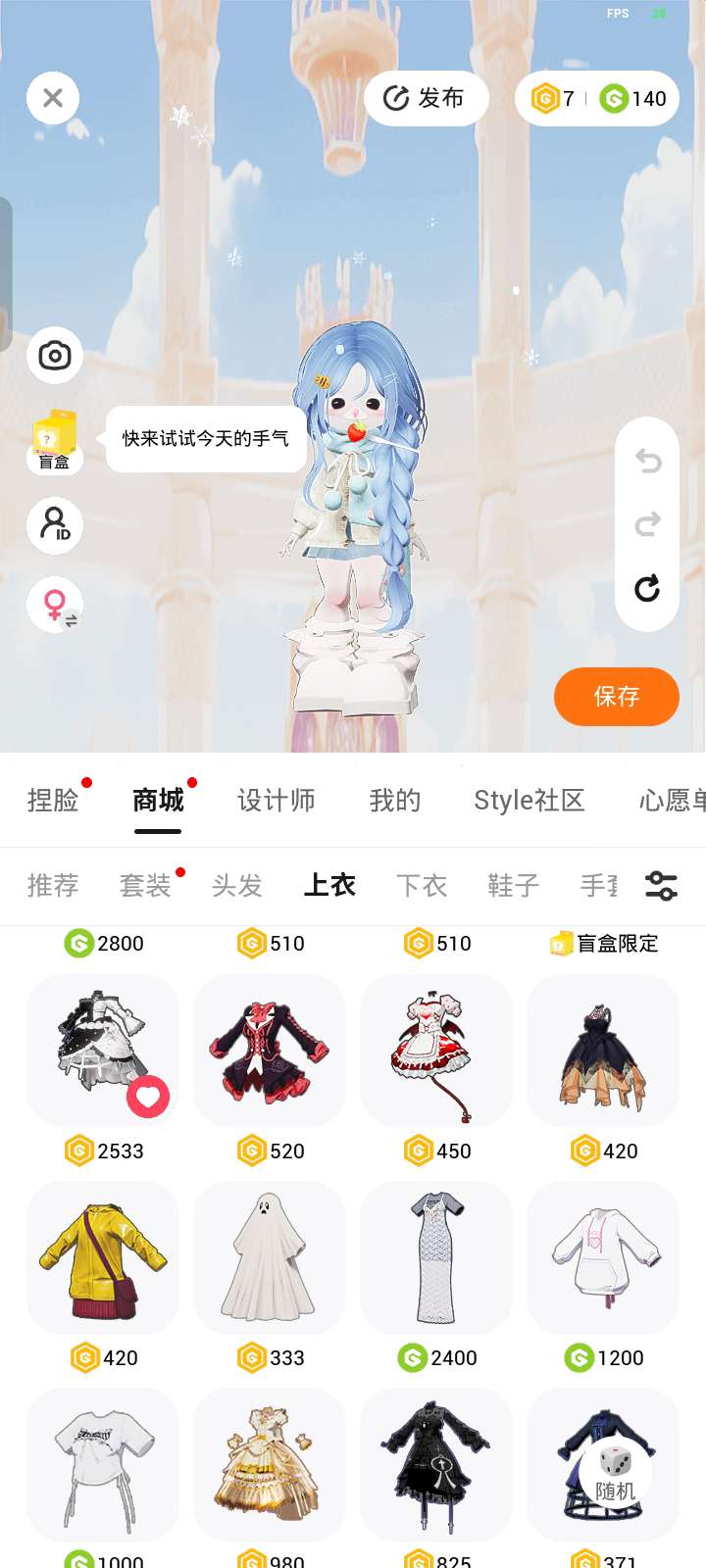The height and width of the screenshot is (1568, 706).
Task: Tap the 随机 random dice button
Action: click(616, 1473)
